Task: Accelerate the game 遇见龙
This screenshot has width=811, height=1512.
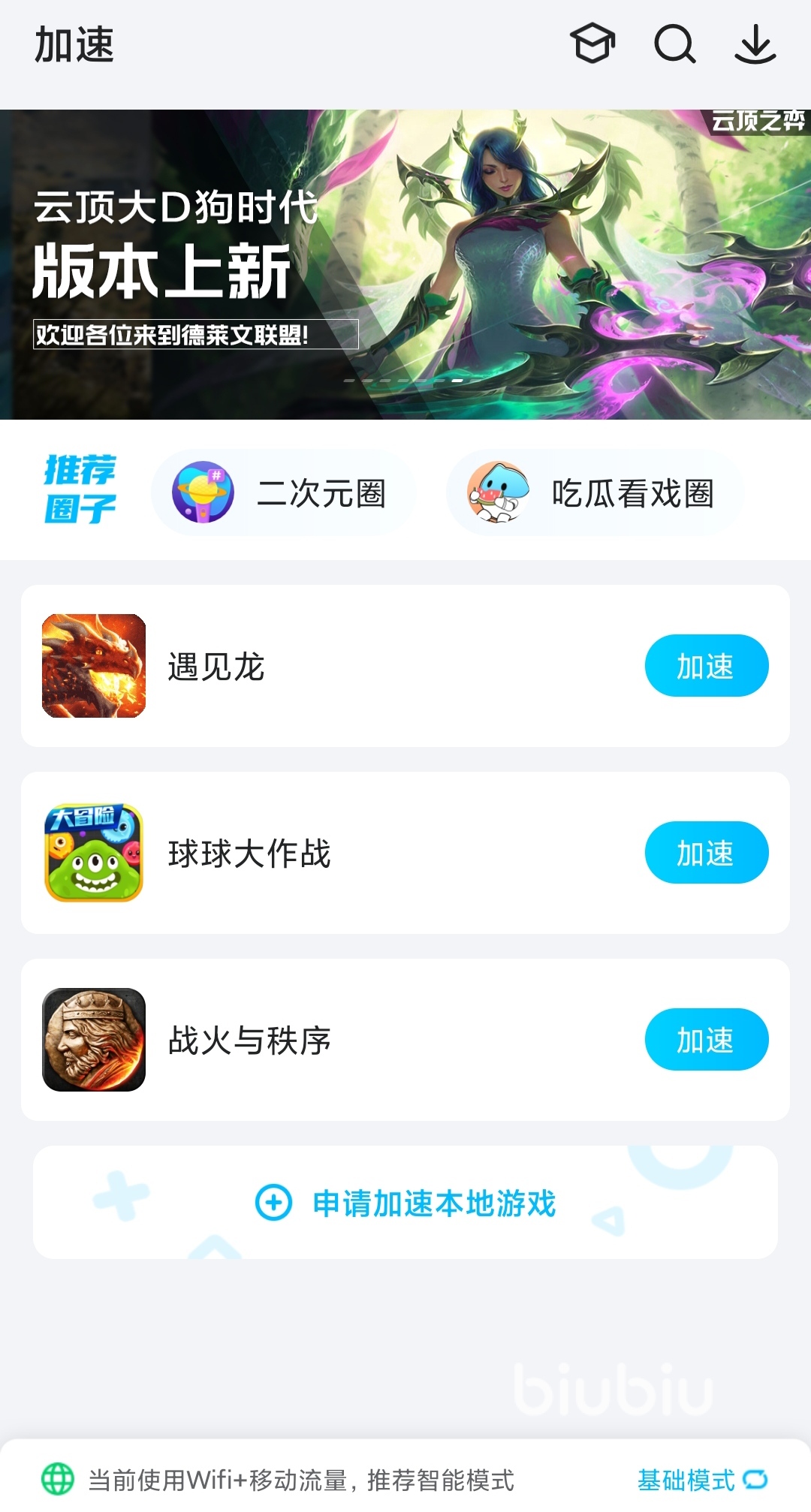Action: click(706, 666)
